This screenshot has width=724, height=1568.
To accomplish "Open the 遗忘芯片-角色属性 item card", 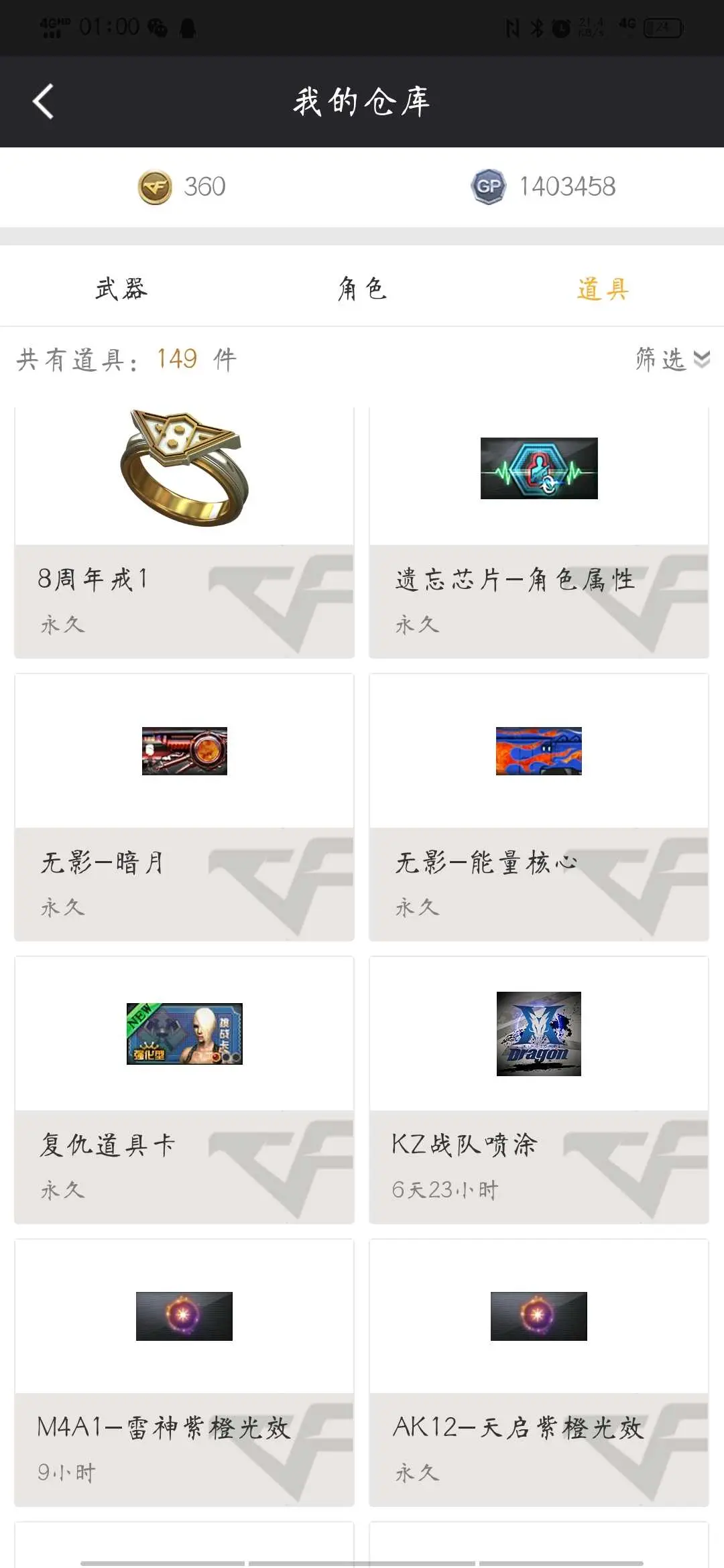I will (539, 532).
